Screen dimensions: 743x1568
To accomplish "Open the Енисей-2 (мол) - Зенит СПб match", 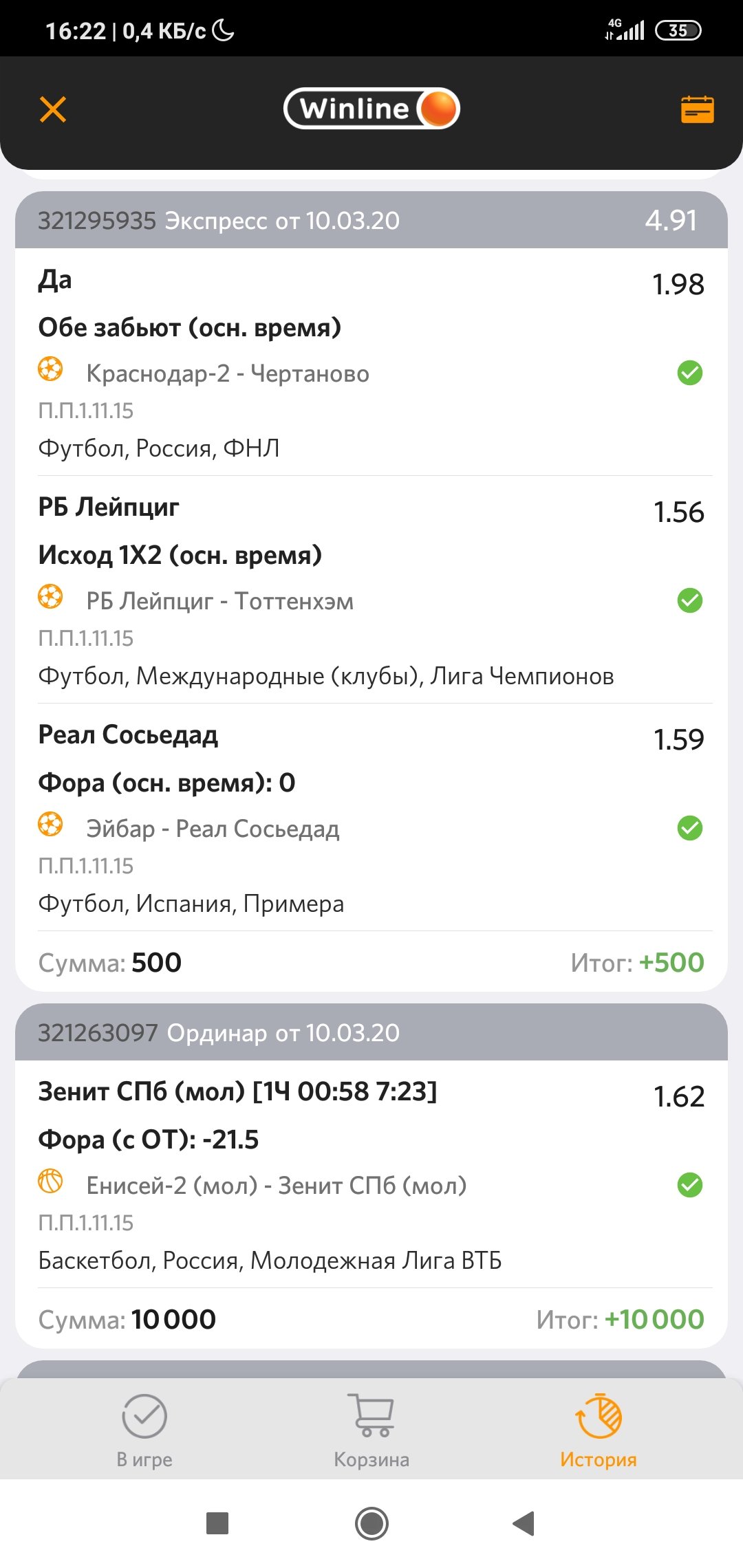I will 276,1186.
